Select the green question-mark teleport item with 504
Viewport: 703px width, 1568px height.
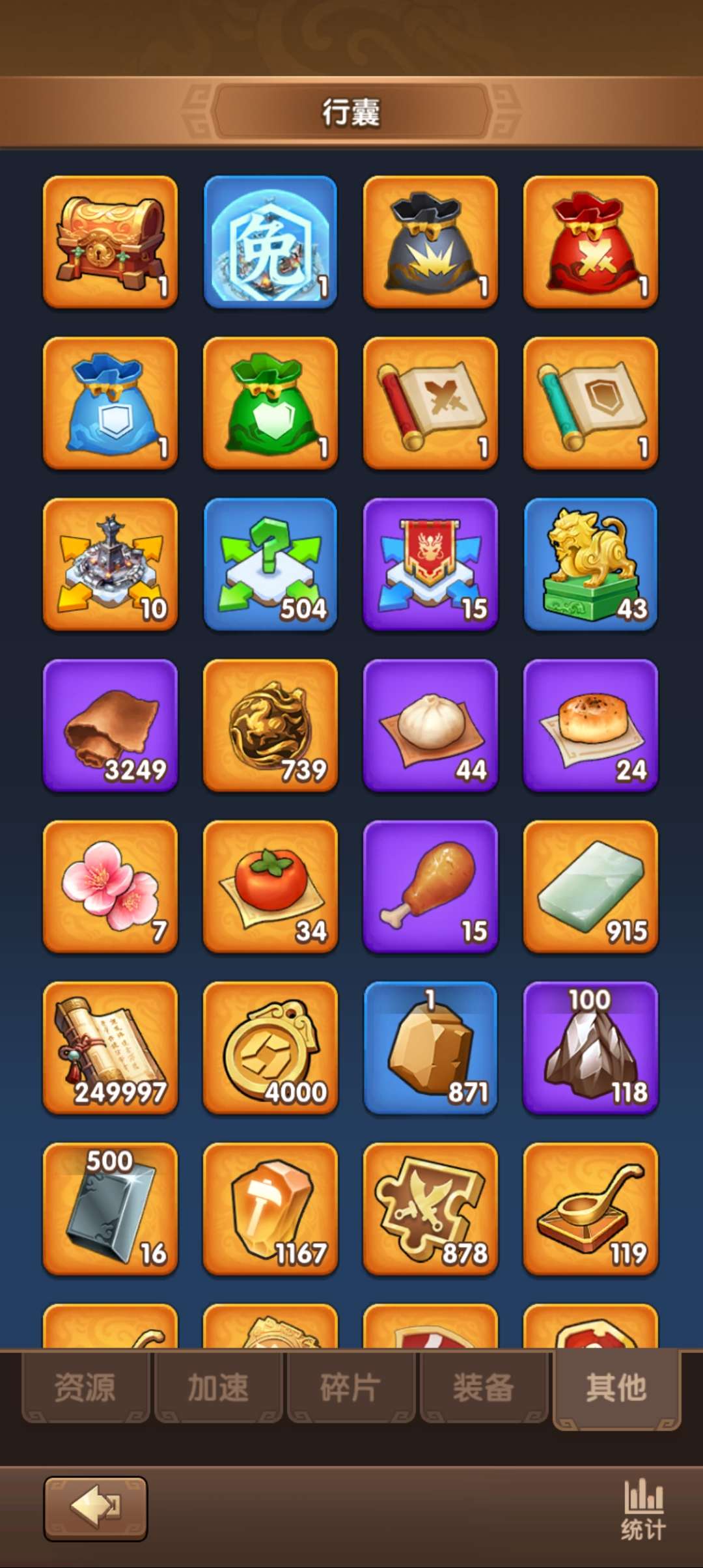[270, 564]
